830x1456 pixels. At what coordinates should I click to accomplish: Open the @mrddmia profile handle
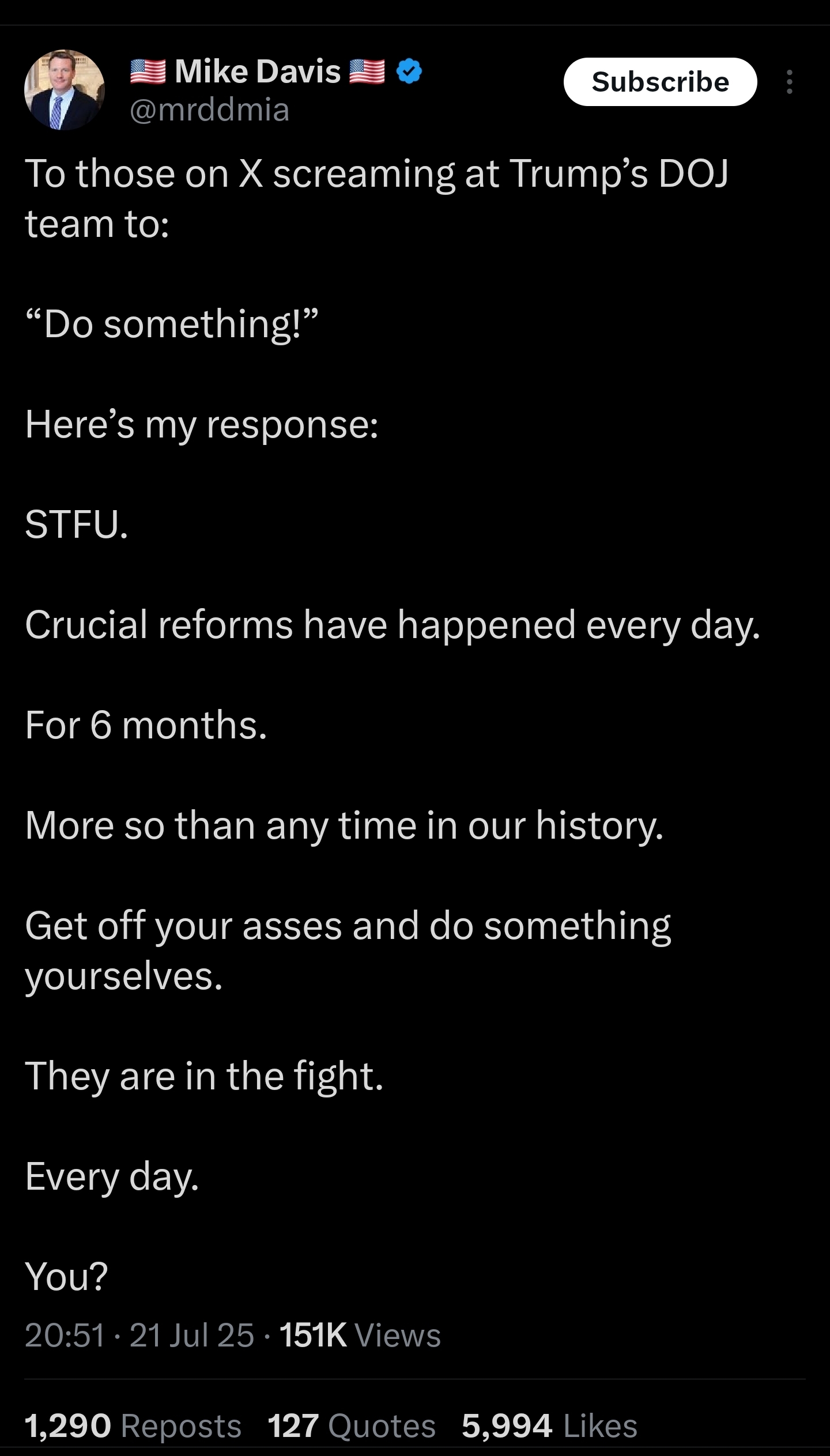tap(210, 110)
